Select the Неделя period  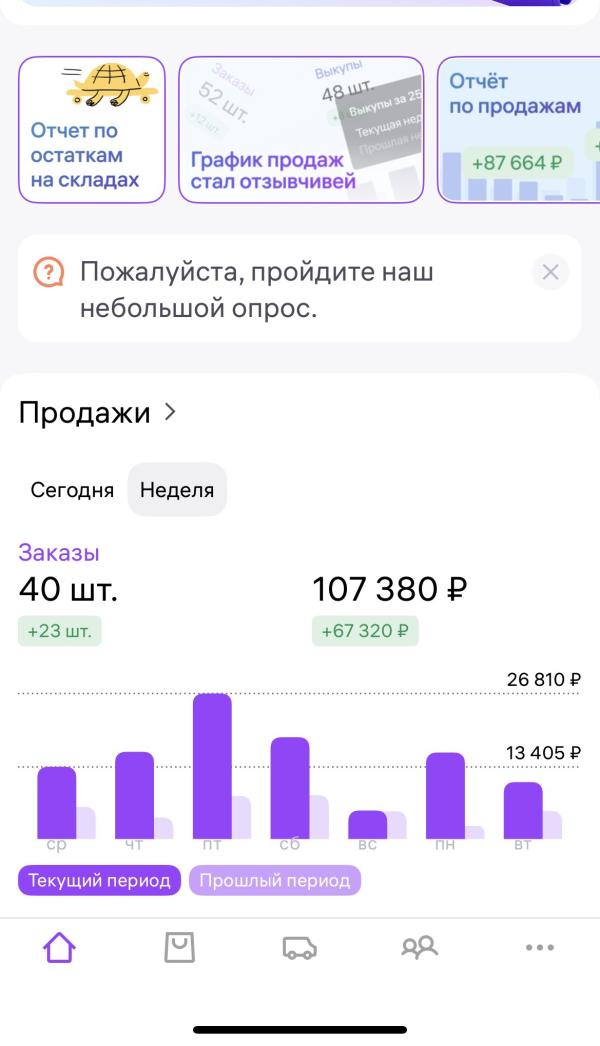tap(177, 490)
